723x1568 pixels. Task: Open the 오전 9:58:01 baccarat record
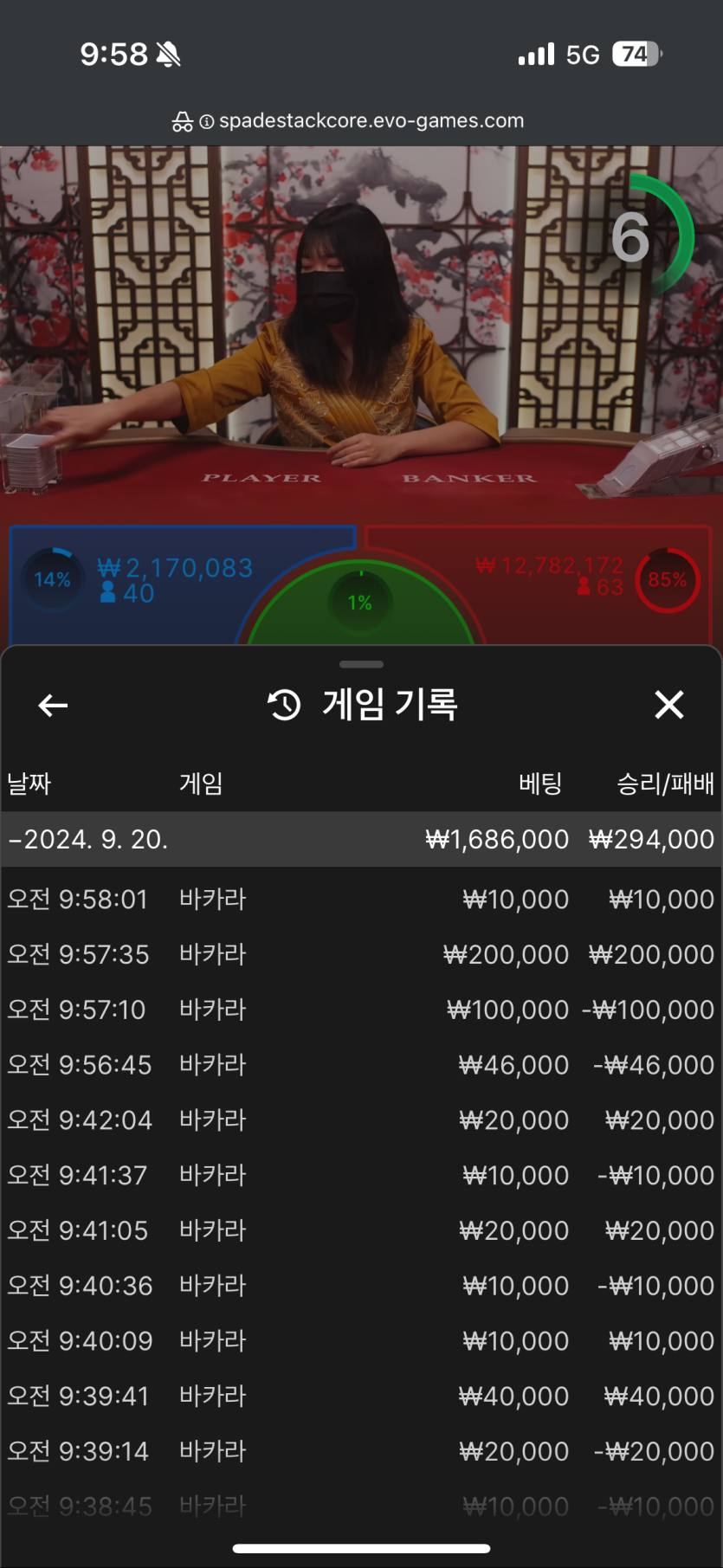361,900
